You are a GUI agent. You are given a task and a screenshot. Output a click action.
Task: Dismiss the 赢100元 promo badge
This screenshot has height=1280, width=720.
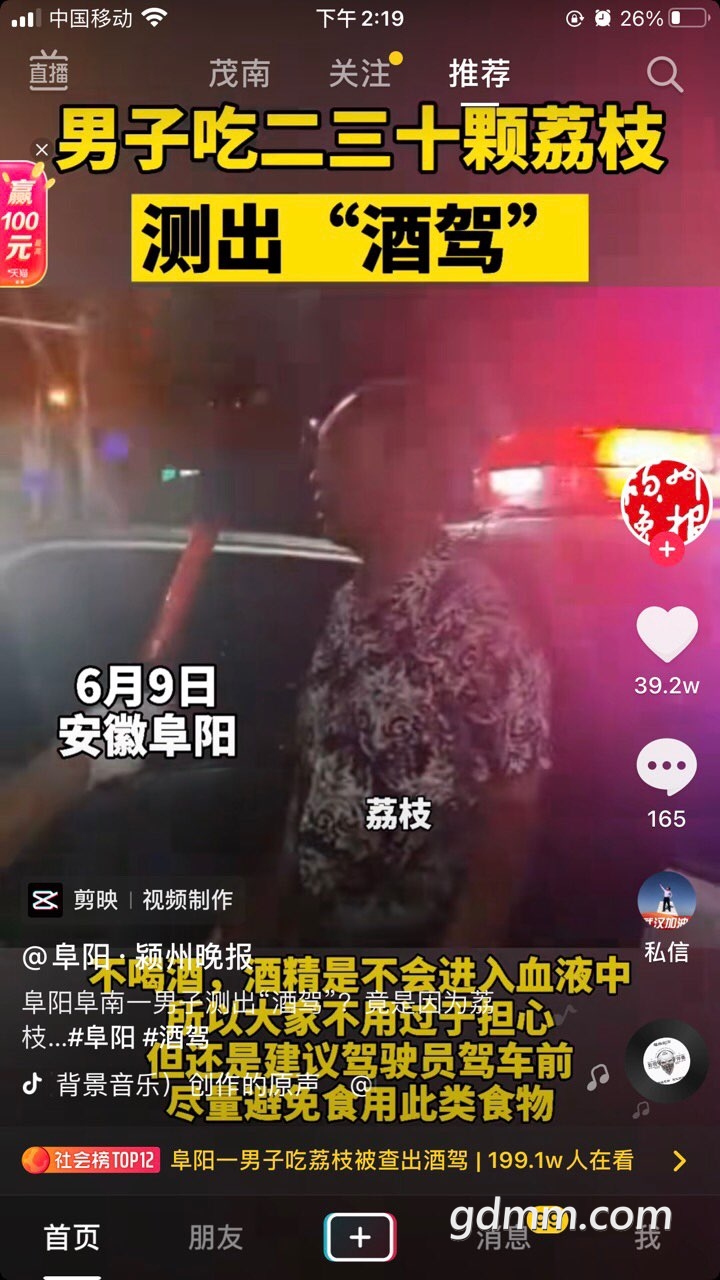[x=41, y=149]
